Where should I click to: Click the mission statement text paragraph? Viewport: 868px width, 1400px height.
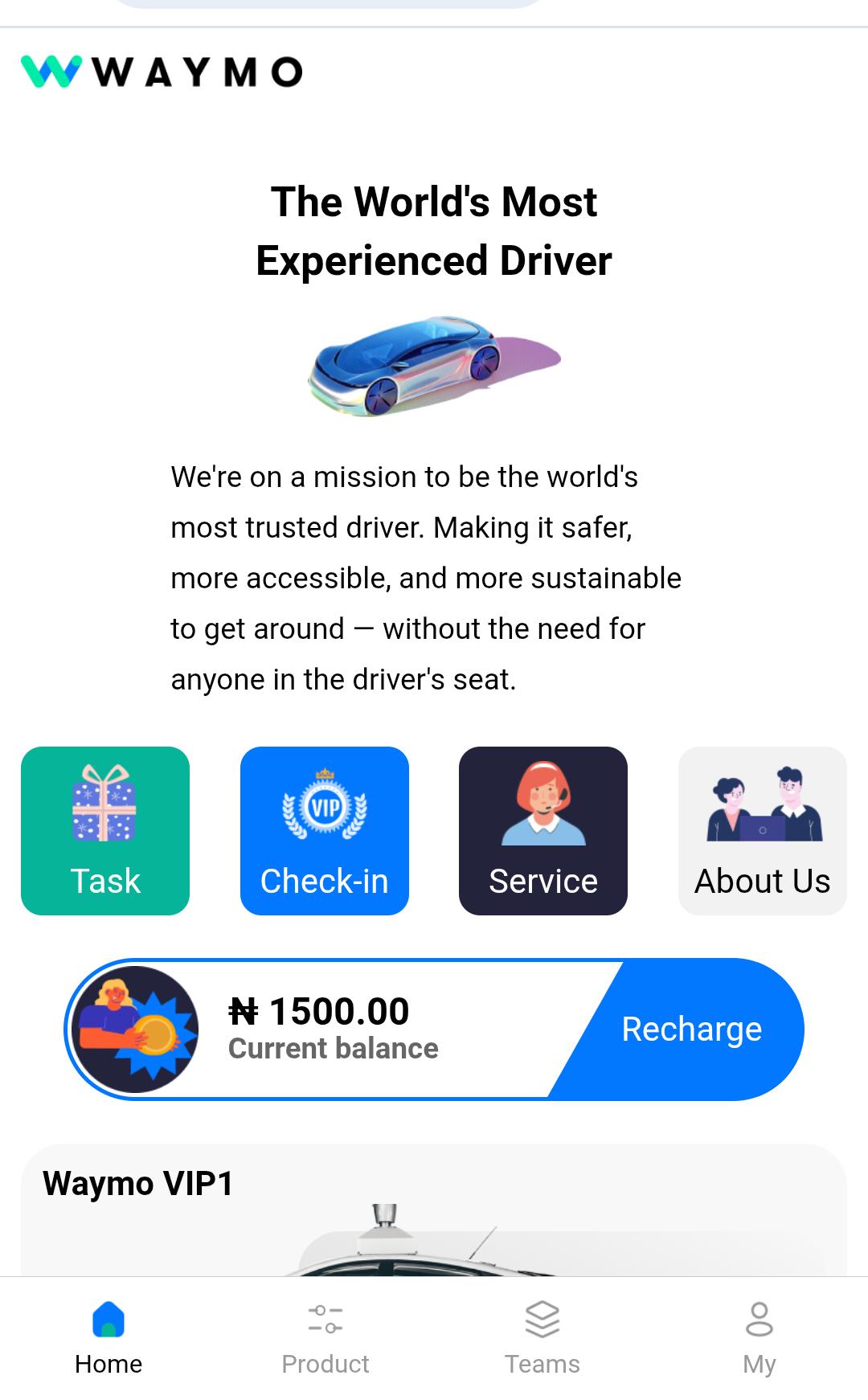tap(426, 577)
